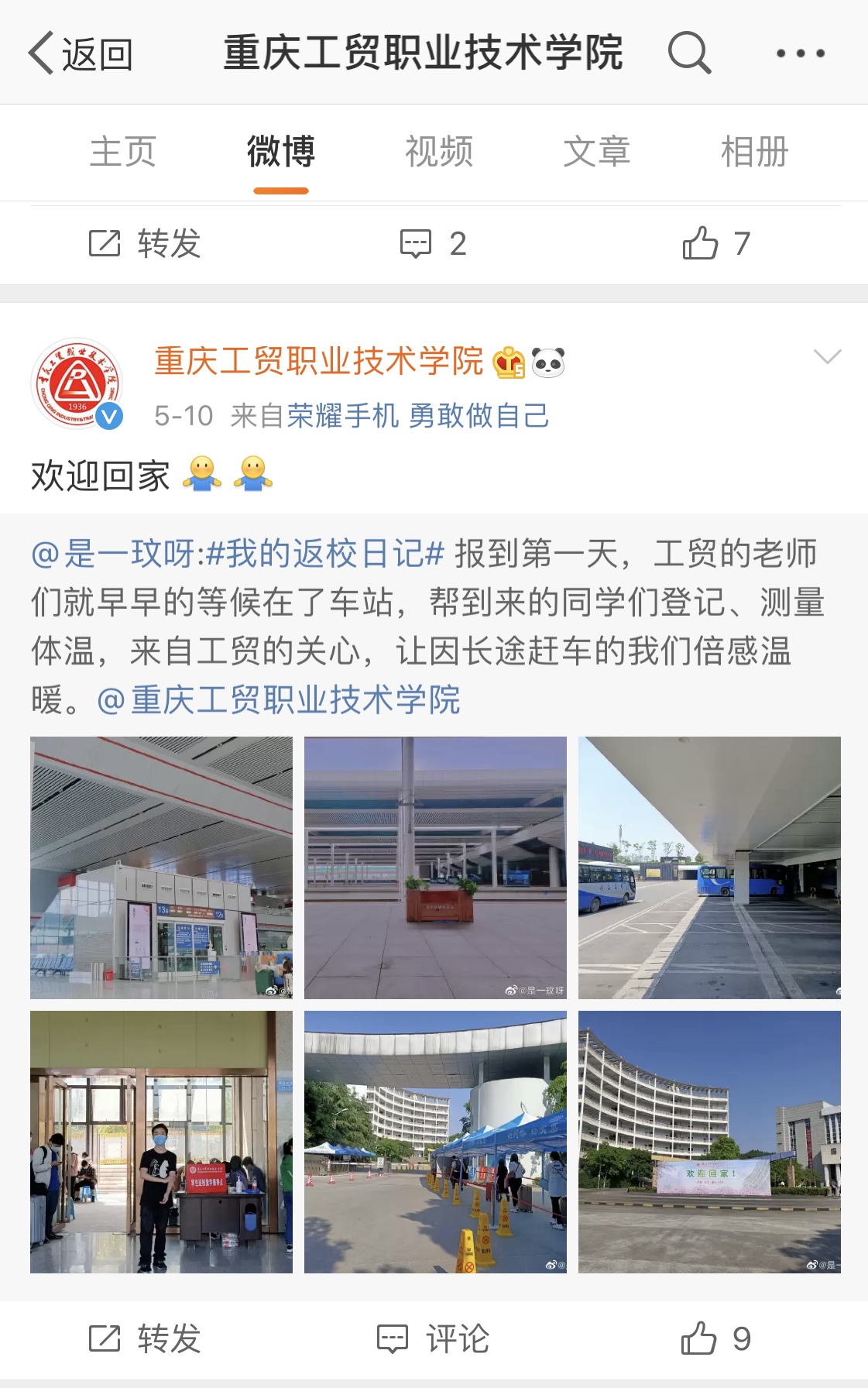Open the search icon in header
Image resolution: width=868 pixels, height=1388 pixels.
tap(688, 53)
